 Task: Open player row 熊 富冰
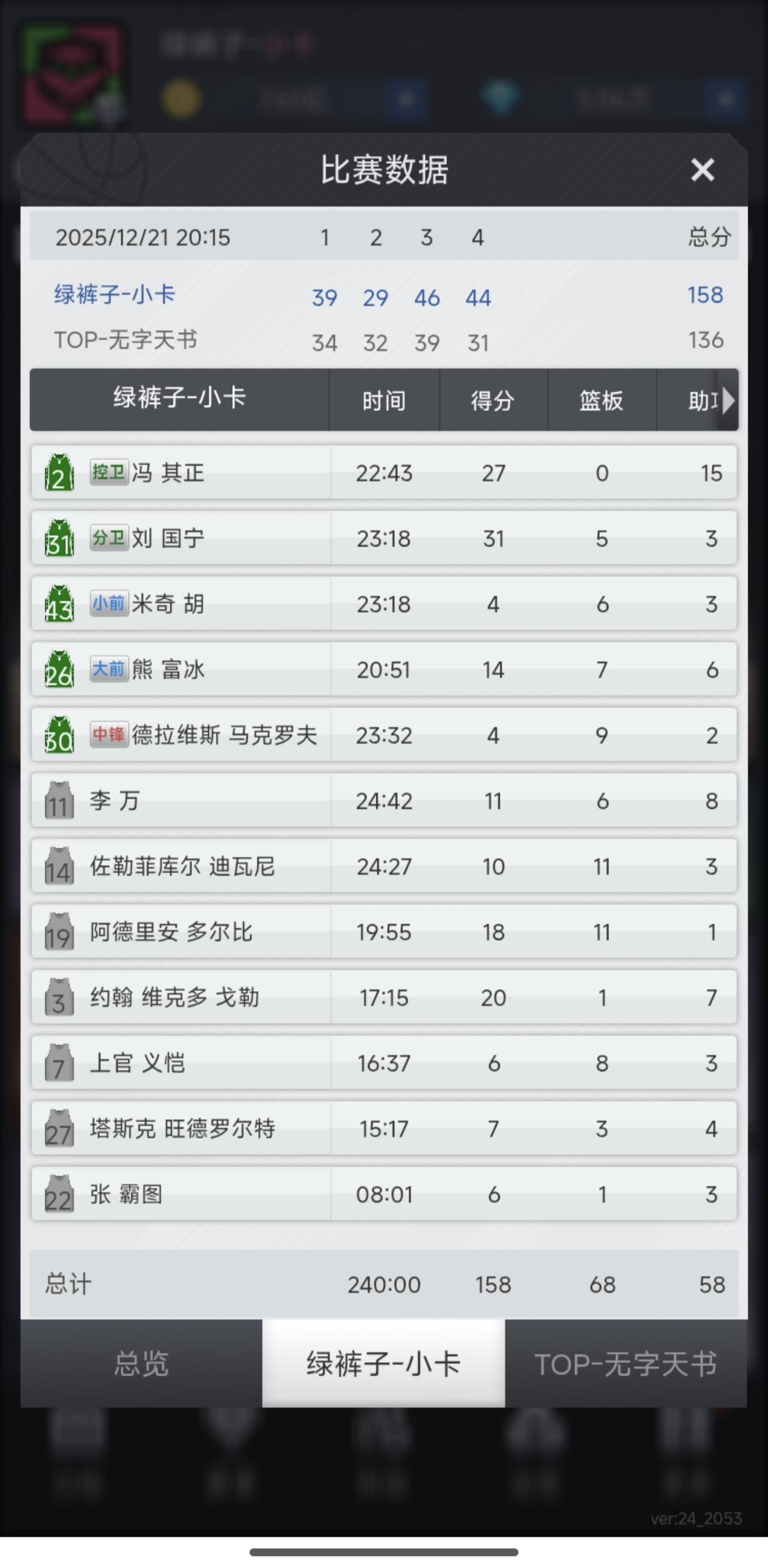(x=384, y=669)
